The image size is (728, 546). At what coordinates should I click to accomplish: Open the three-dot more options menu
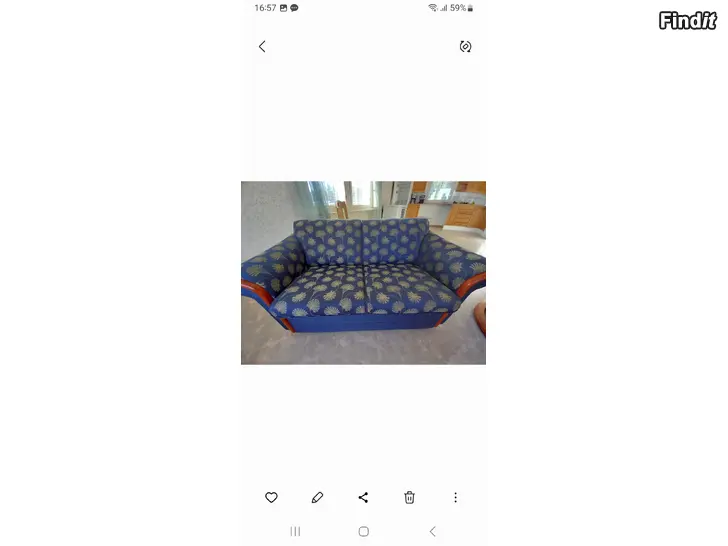(455, 497)
